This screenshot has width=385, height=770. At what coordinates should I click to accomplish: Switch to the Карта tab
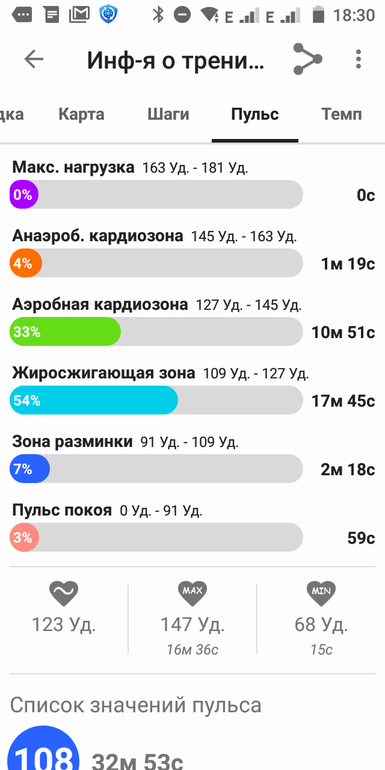[x=82, y=114]
